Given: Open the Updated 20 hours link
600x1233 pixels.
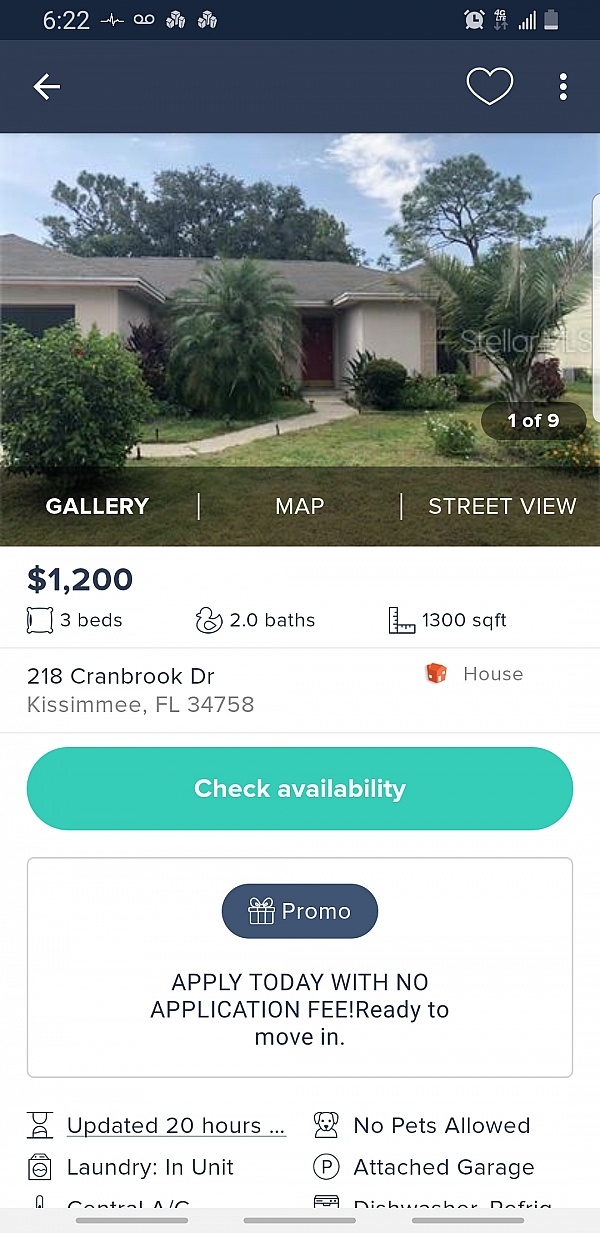Looking at the screenshot, I should [176, 1125].
